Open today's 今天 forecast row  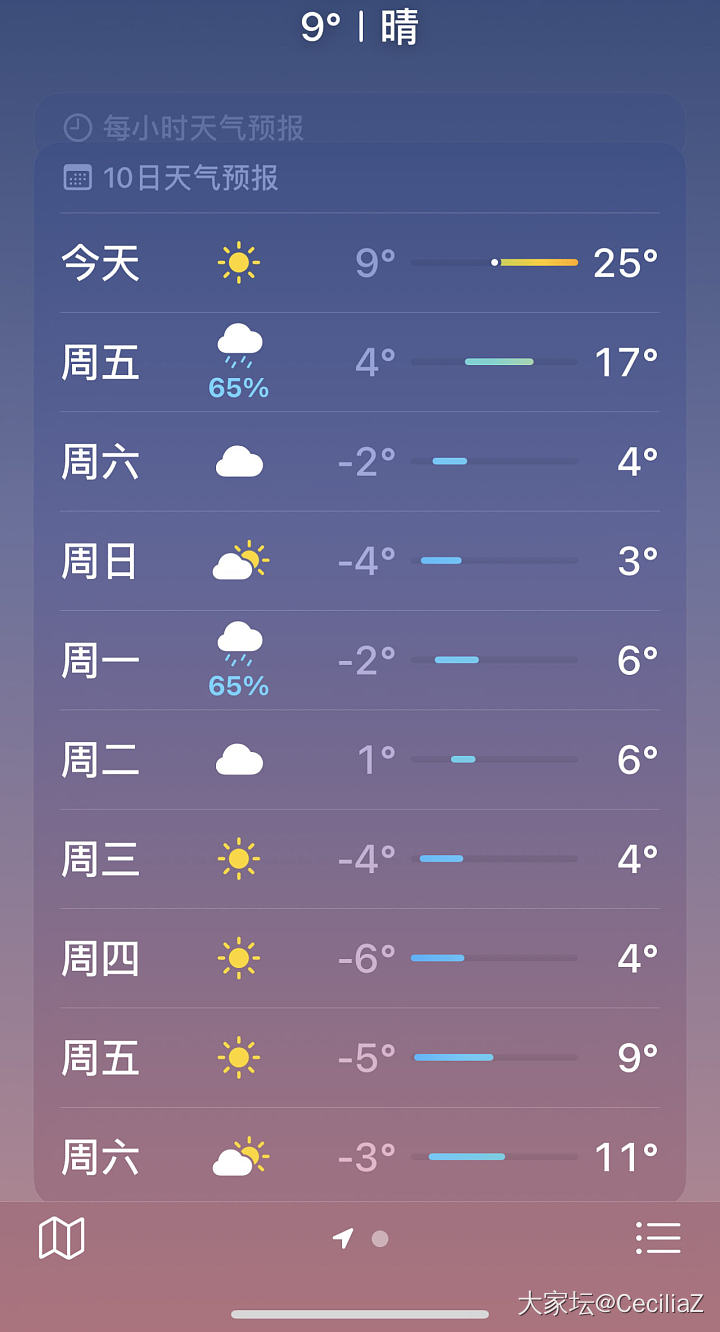click(x=360, y=263)
